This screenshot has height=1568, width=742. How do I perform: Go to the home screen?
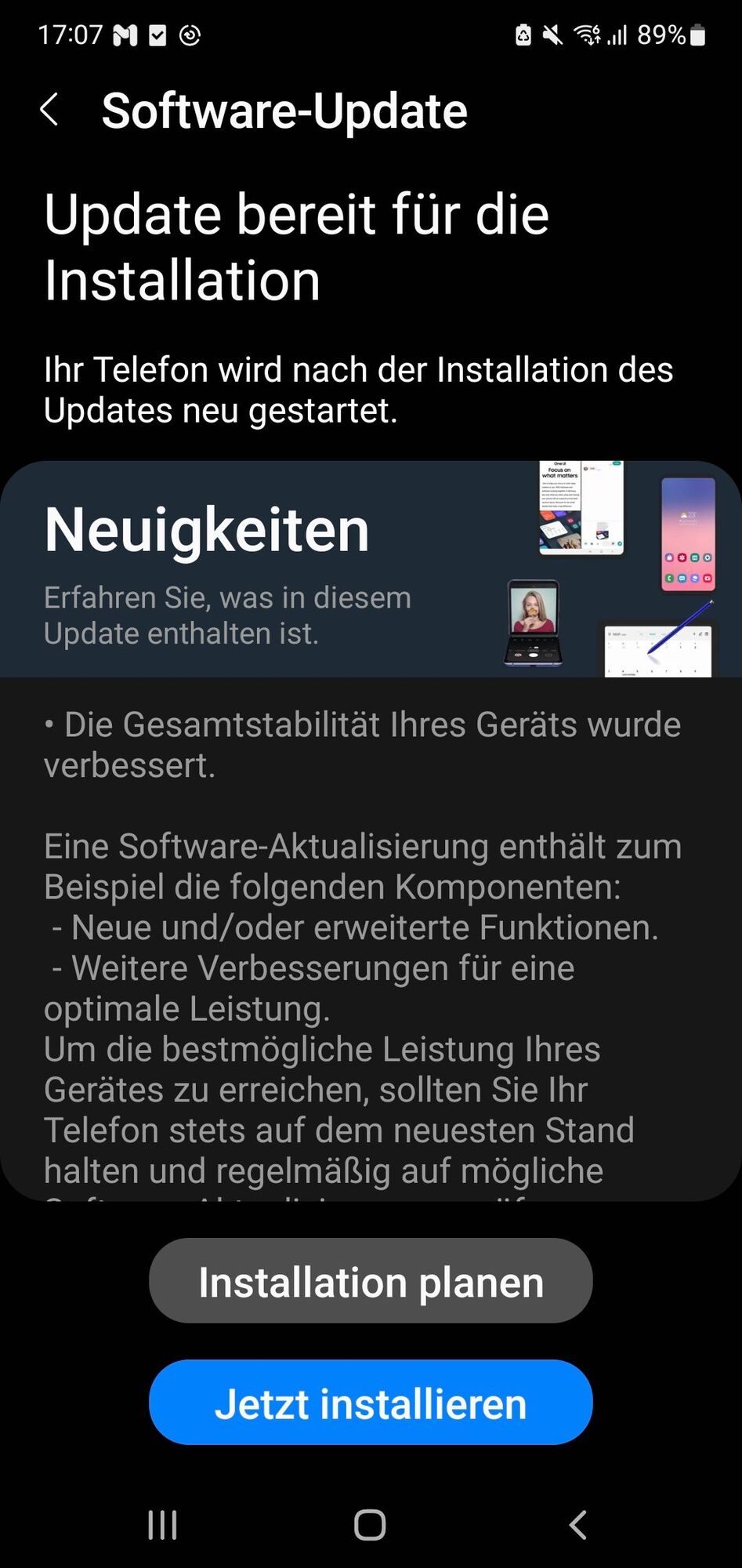370,1525
